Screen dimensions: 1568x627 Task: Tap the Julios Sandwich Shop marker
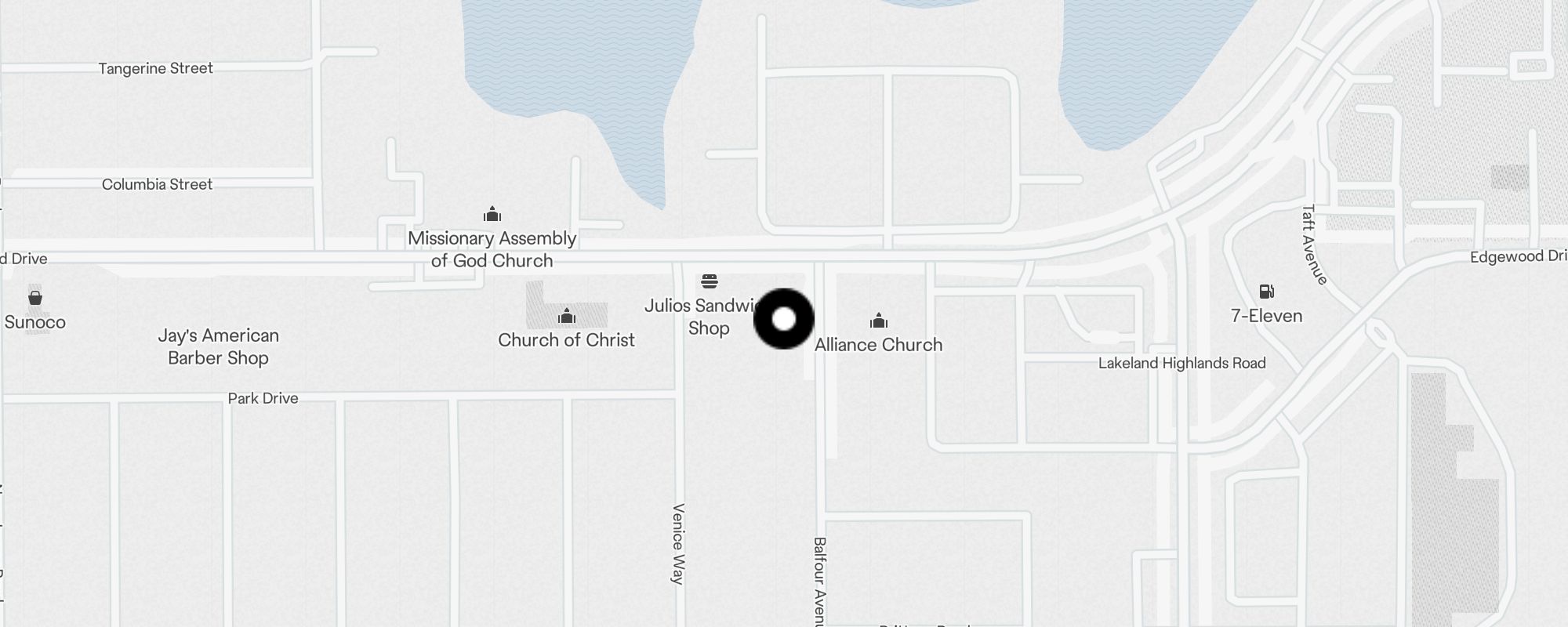(710, 281)
